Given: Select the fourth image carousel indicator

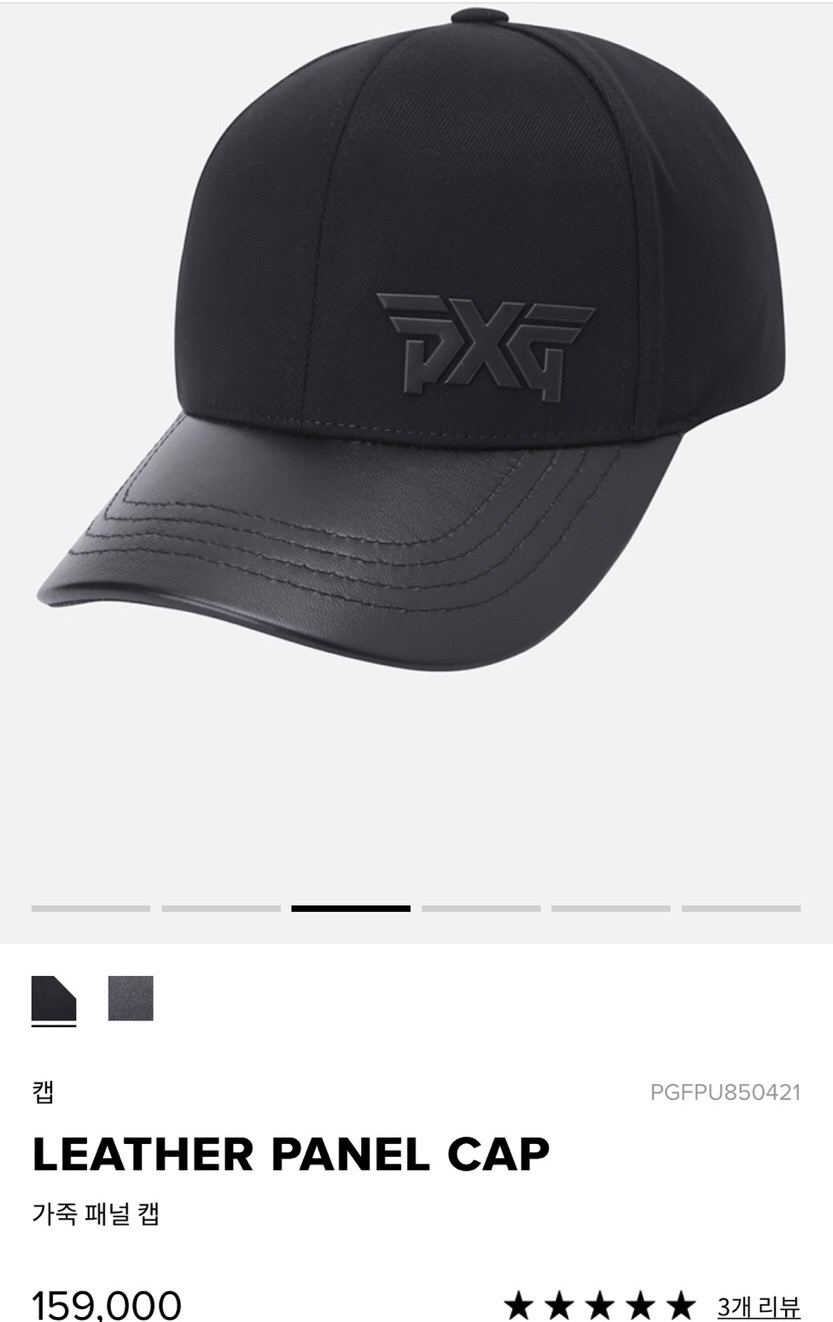Looking at the screenshot, I should tap(481, 908).
